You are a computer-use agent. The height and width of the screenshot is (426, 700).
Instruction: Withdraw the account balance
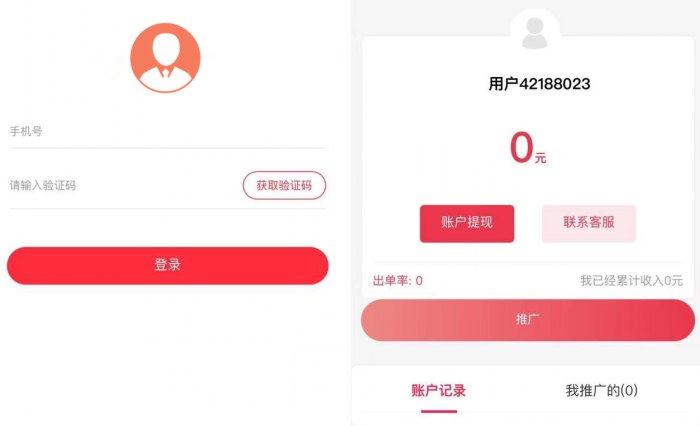(467, 223)
